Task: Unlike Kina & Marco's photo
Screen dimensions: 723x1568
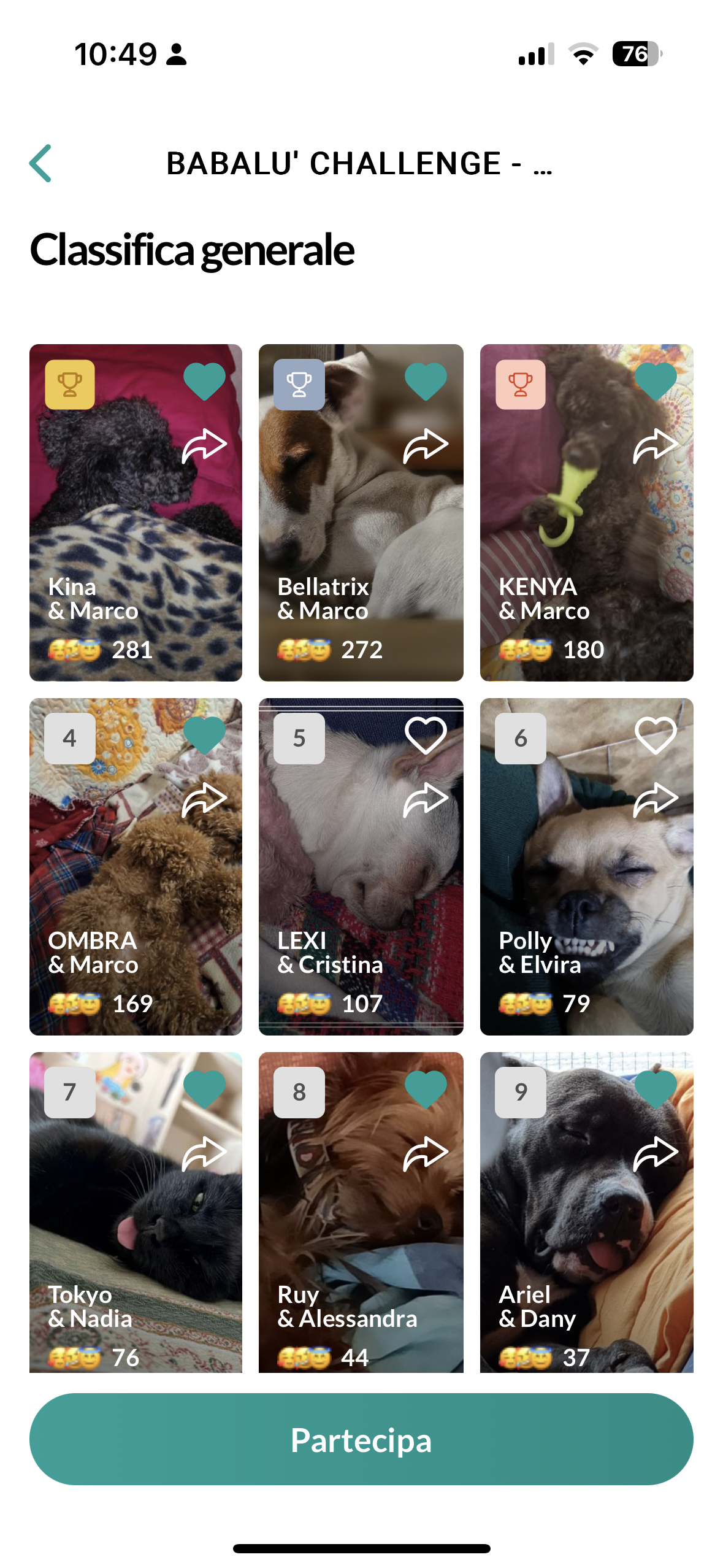Action: 204,381
